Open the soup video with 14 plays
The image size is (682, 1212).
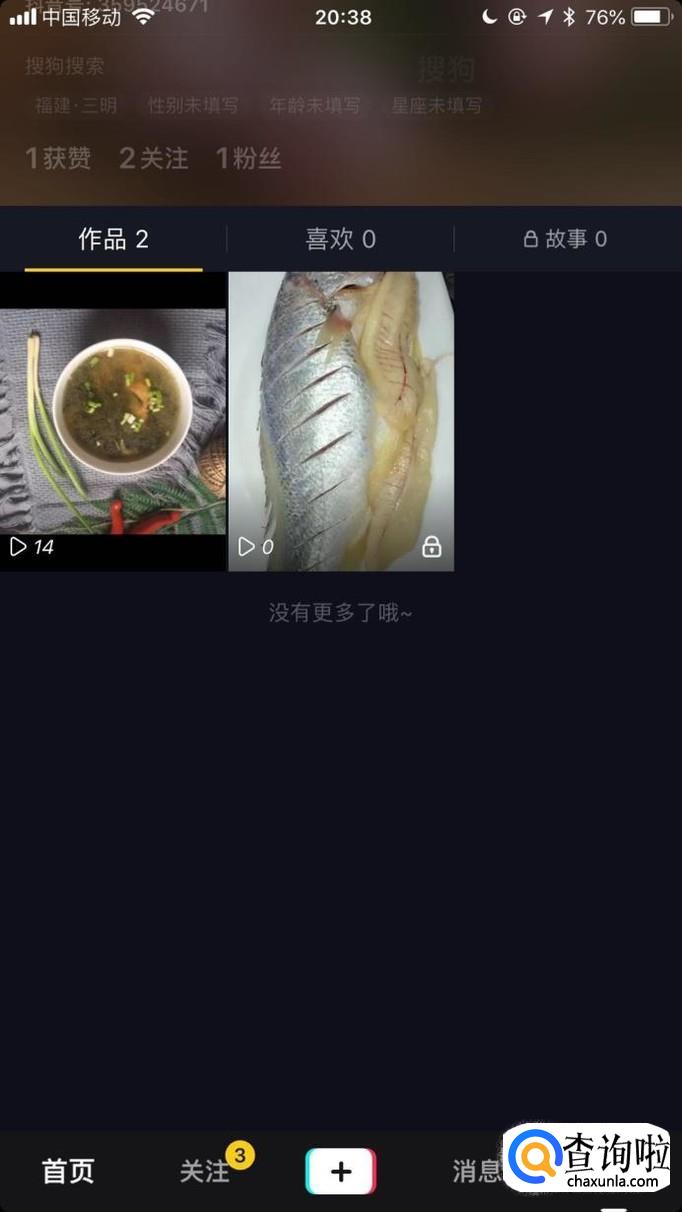[x=112, y=421]
